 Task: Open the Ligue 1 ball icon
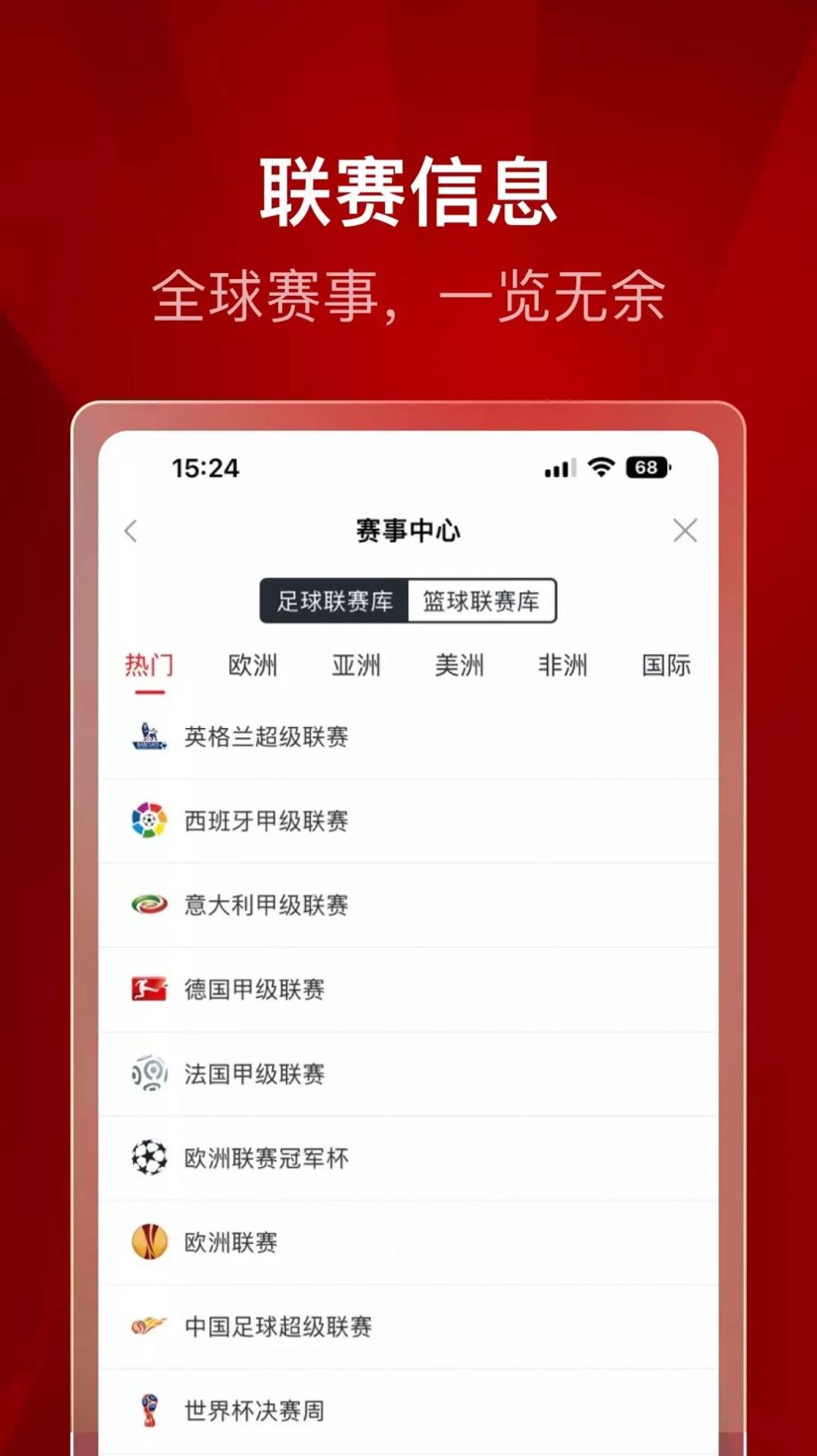point(149,1074)
